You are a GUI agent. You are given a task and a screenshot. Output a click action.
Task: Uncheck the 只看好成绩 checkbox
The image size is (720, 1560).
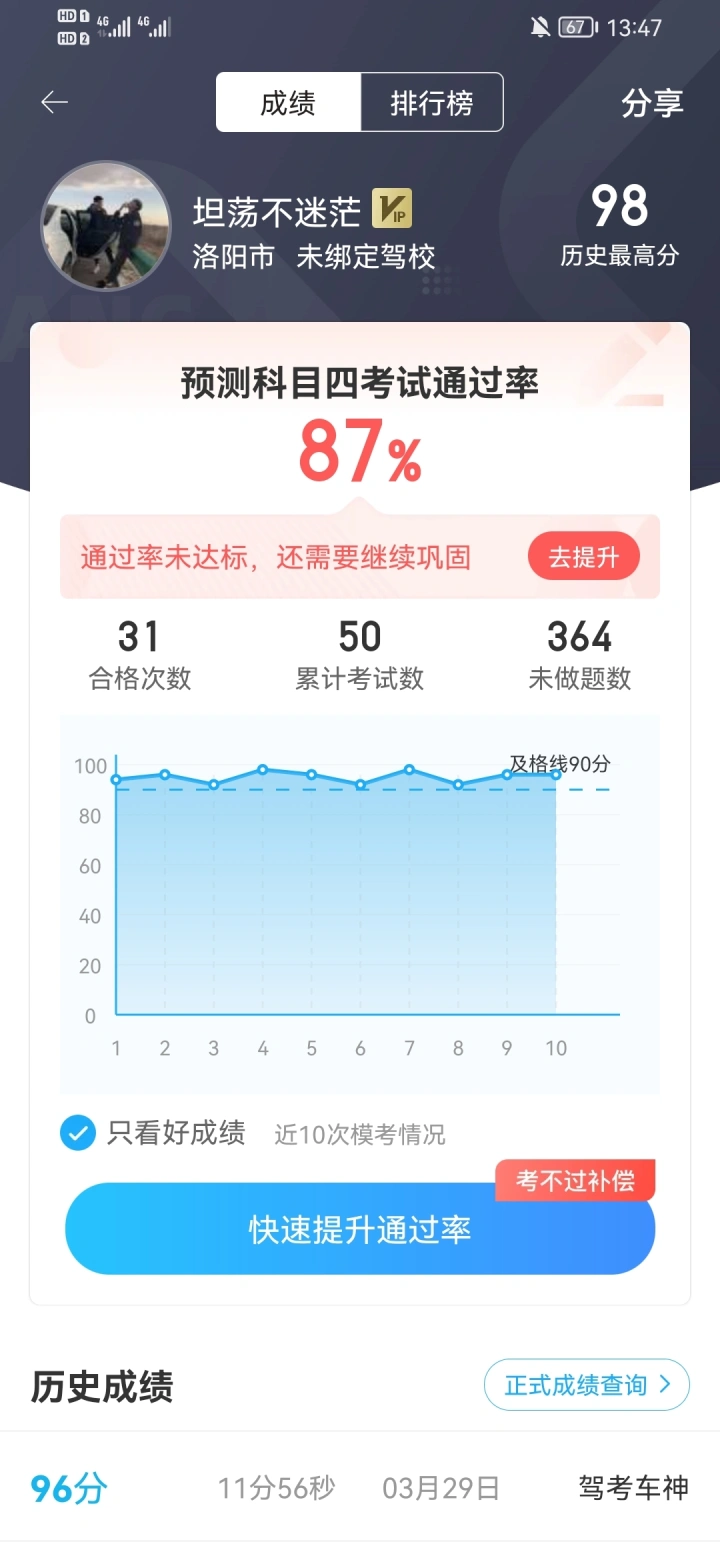pyautogui.click(x=78, y=1133)
